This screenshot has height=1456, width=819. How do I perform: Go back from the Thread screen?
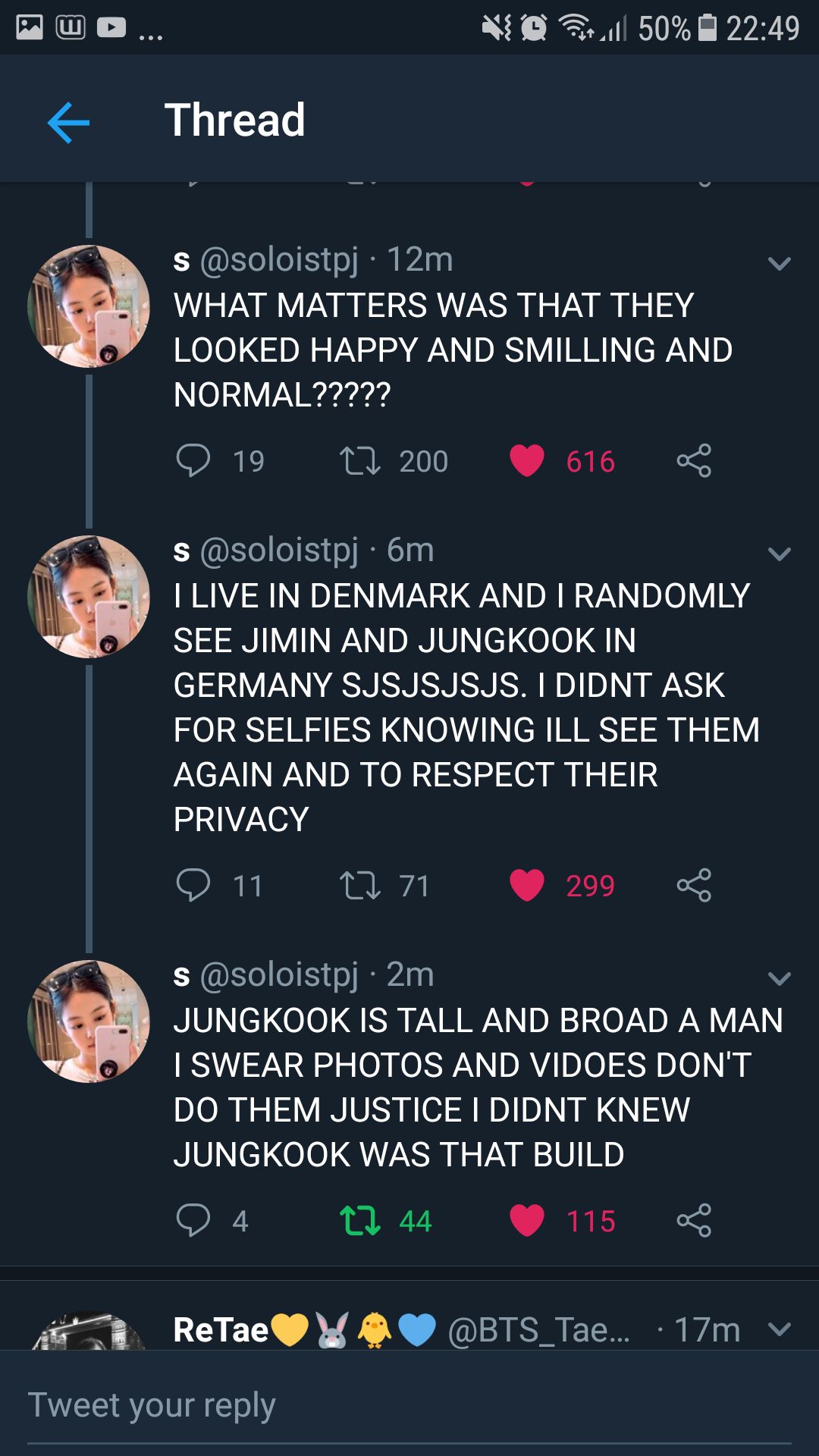click(68, 122)
